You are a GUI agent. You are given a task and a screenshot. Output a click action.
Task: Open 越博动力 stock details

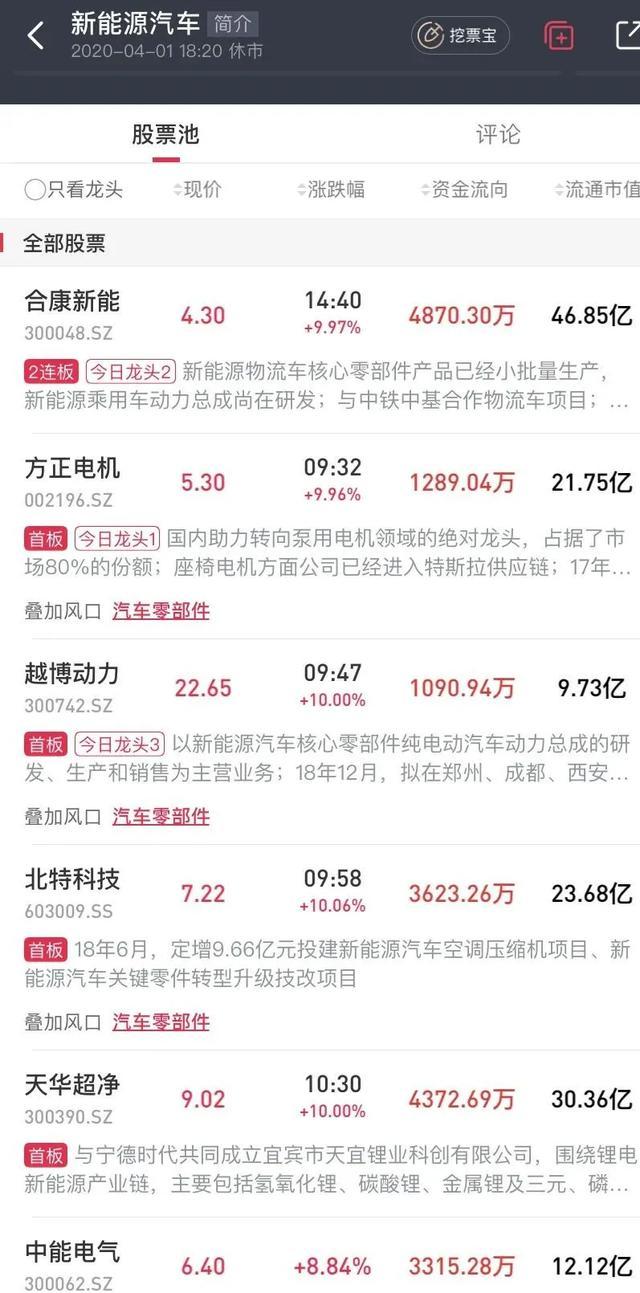320,688
